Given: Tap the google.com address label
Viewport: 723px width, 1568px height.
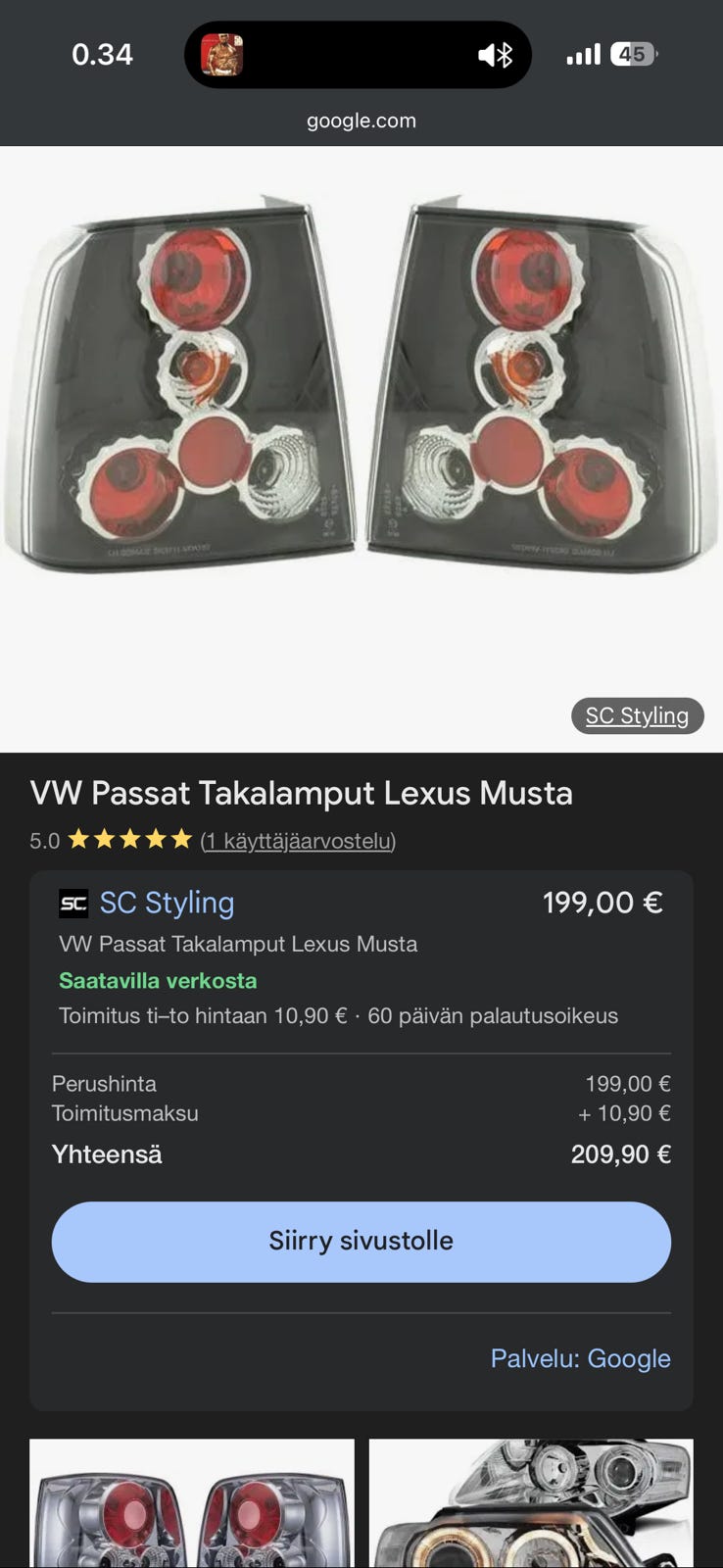Looking at the screenshot, I should [x=361, y=121].
